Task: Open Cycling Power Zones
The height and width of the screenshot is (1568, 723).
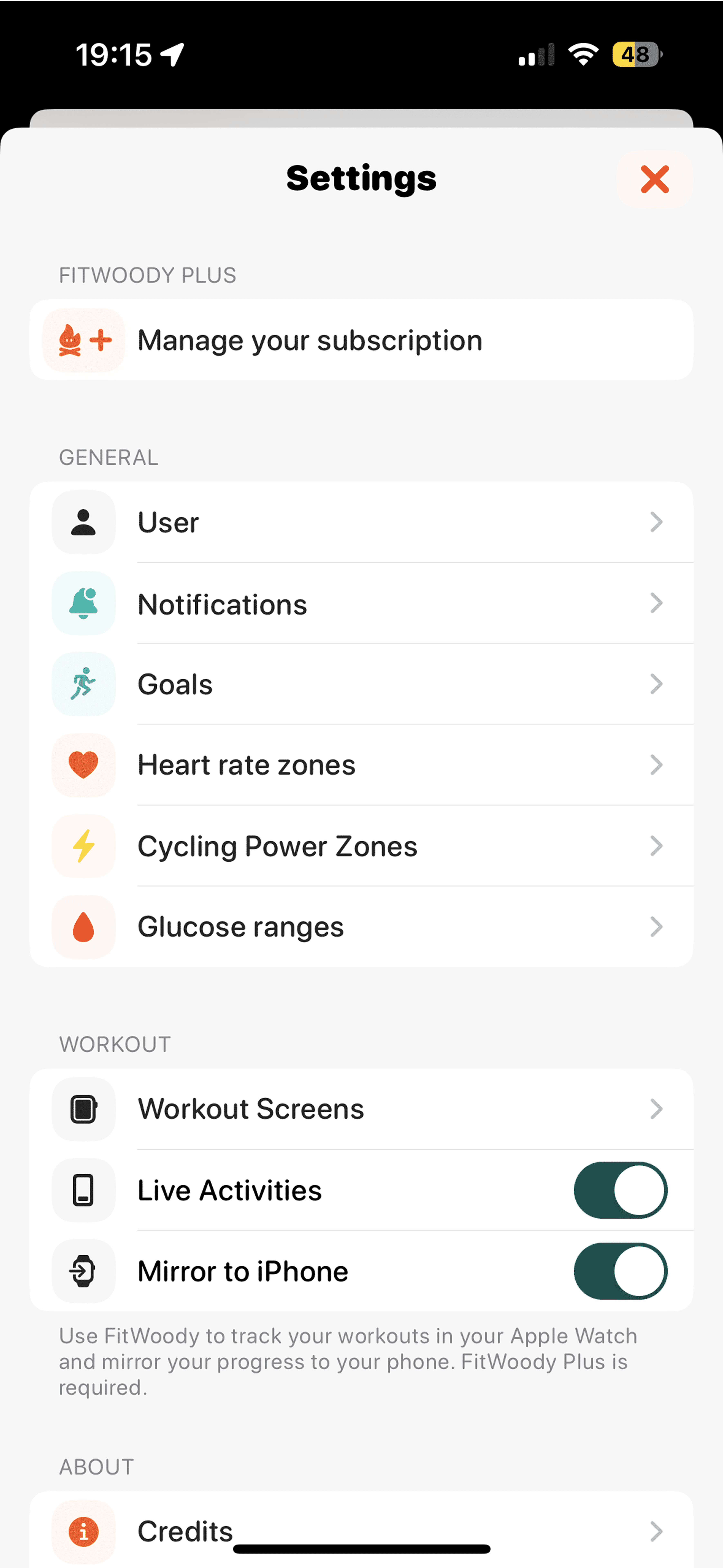Action: coord(361,846)
